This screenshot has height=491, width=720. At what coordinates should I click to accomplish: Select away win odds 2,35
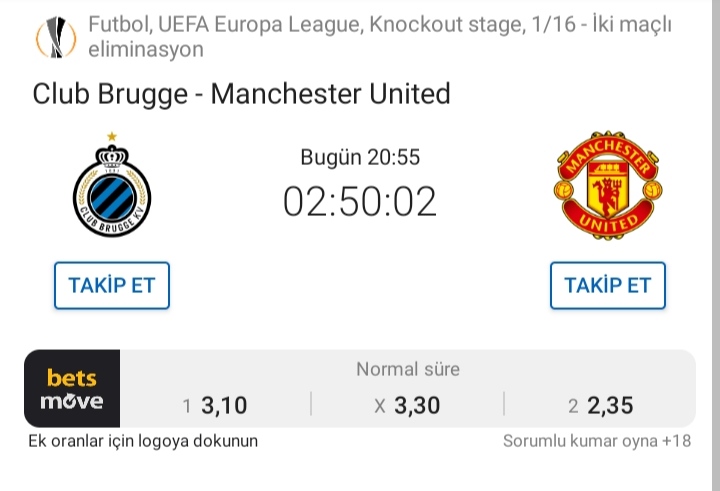600,406
